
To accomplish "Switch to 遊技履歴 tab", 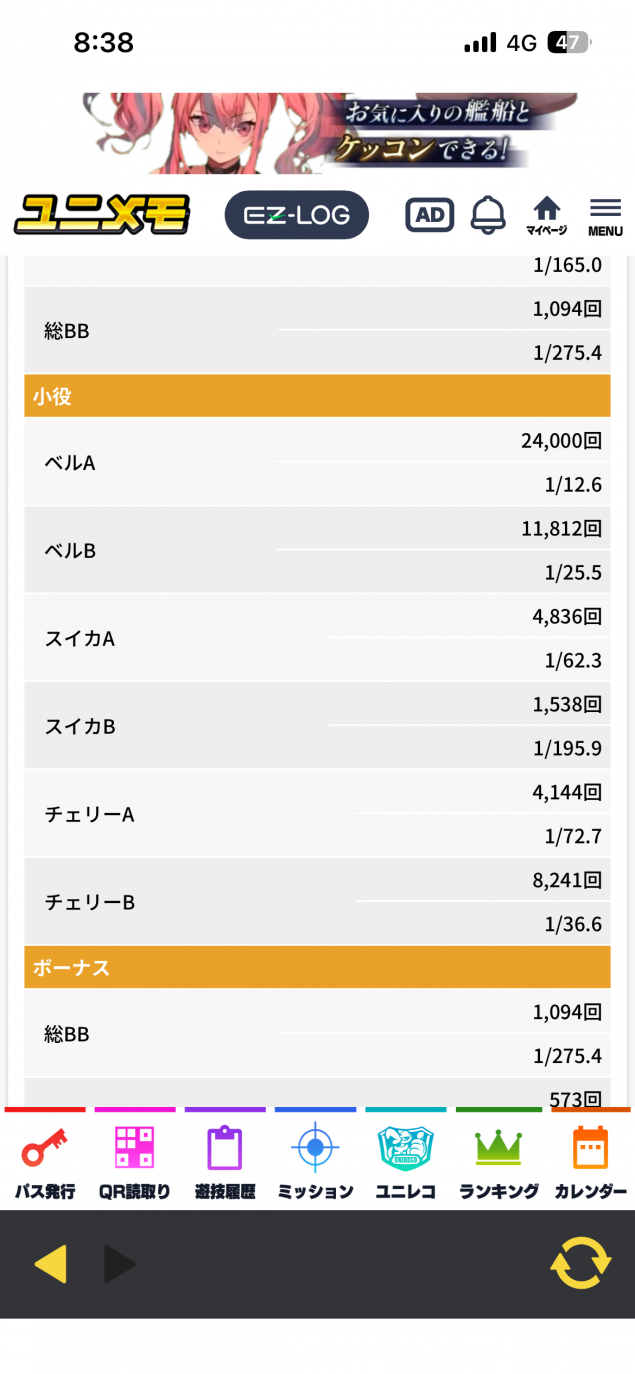I will (225, 1160).
